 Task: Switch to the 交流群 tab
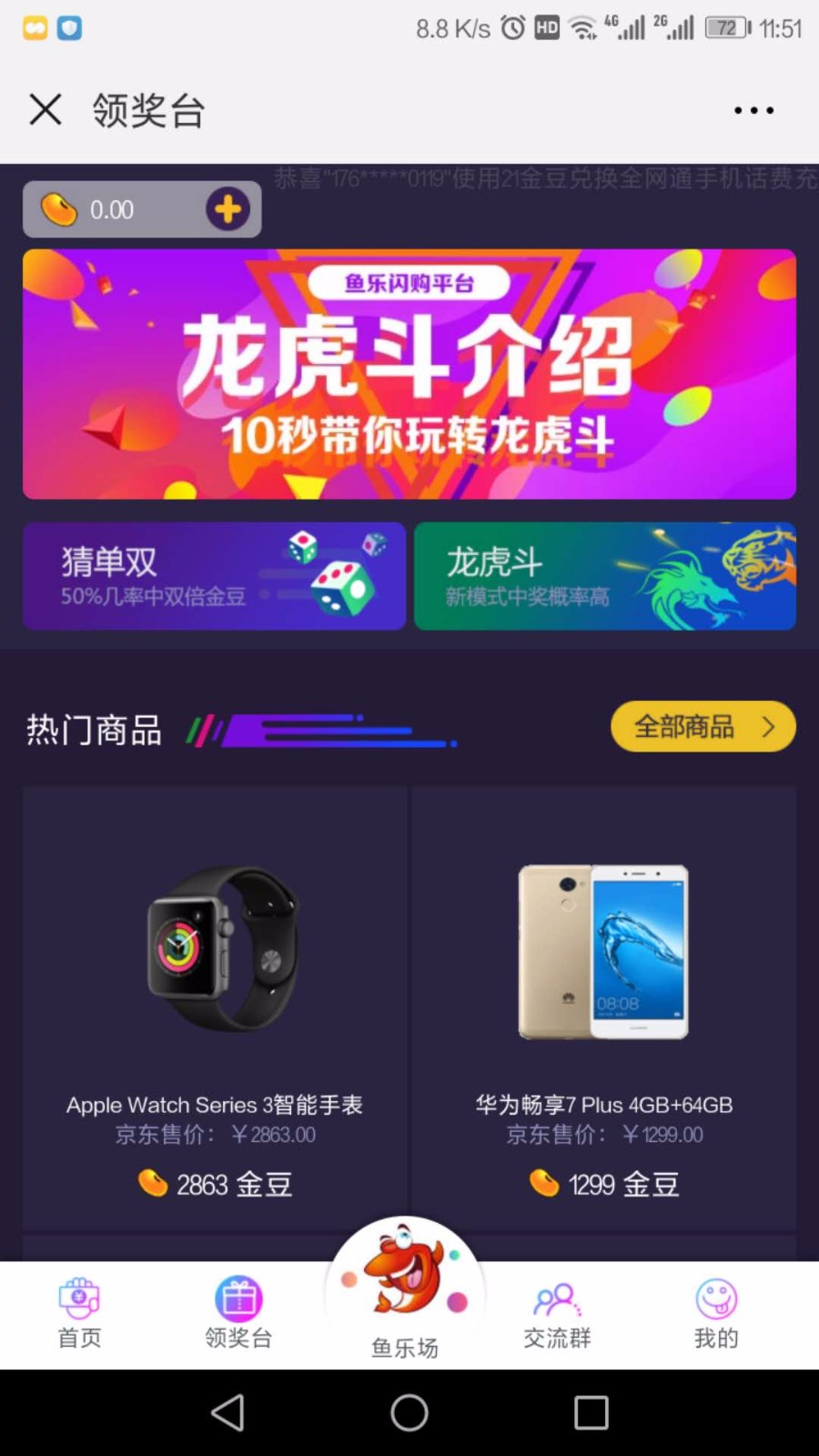pos(557,1313)
